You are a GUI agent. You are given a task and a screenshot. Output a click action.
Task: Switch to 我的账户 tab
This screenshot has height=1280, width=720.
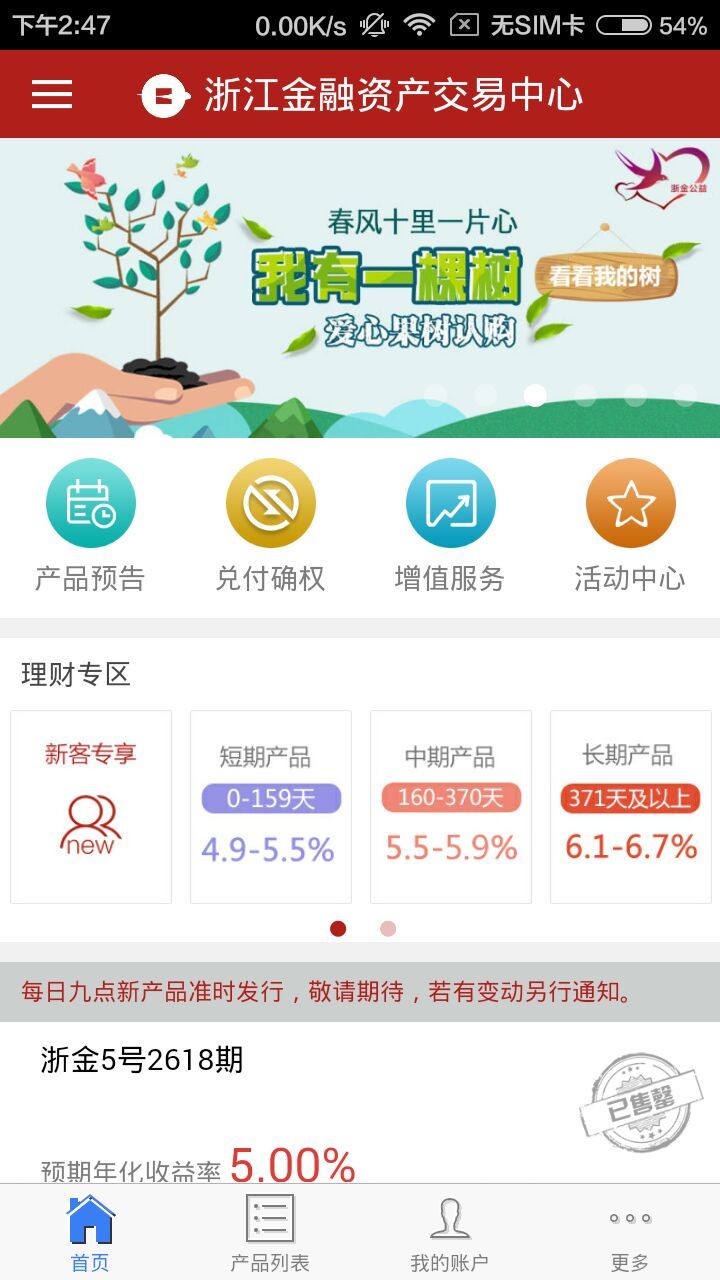point(450,1233)
